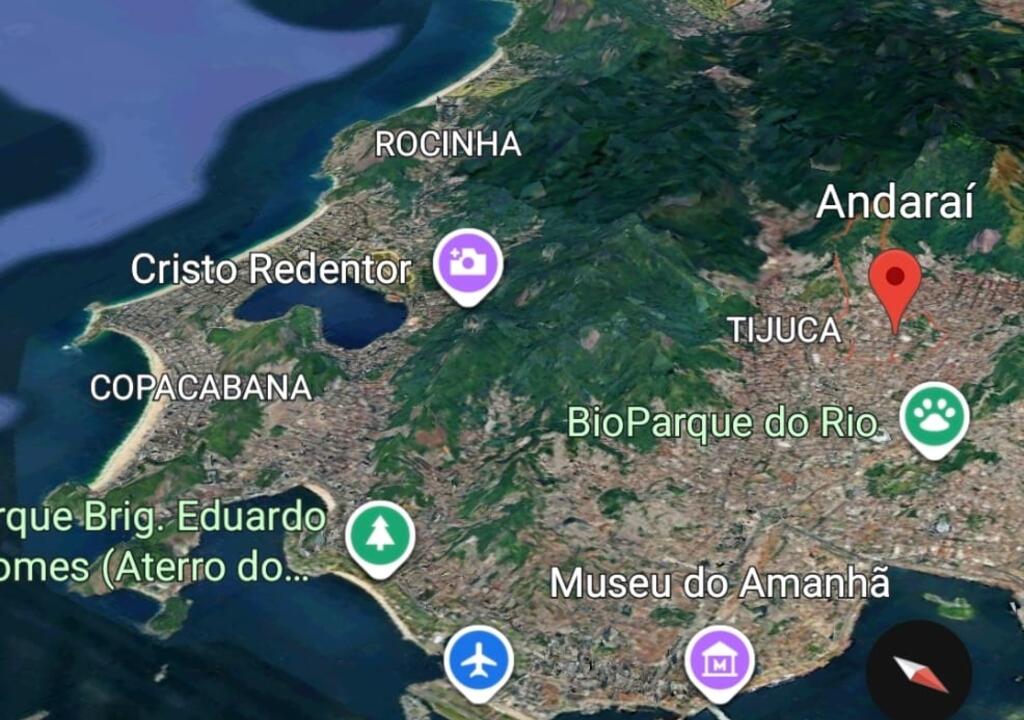This screenshot has width=1024, height=720.
Task: Tap the red pin in Andaraí
Action: tap(894, 280)
